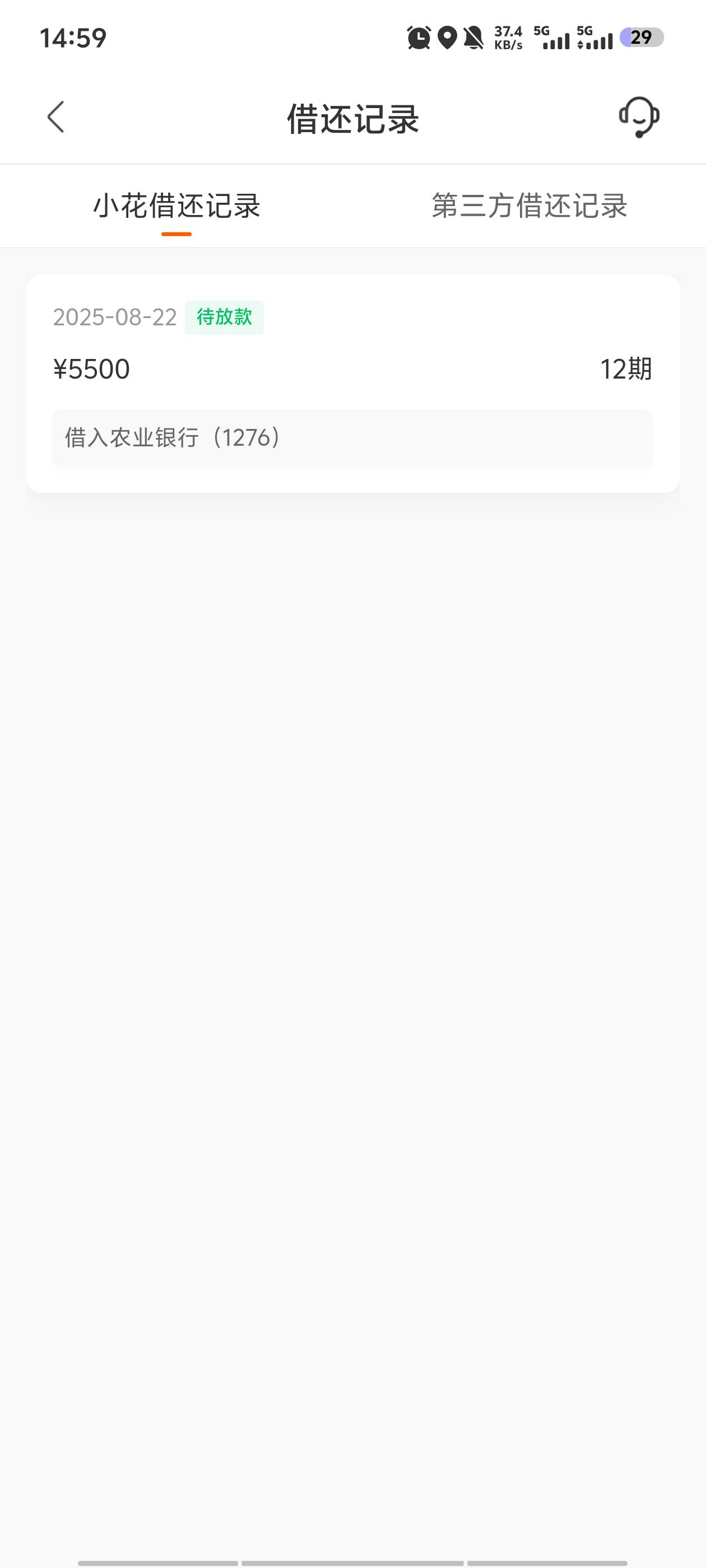The image size is (706, 1568).
Task: Open customer service headset icon
Action: click(x=639, y=117)
